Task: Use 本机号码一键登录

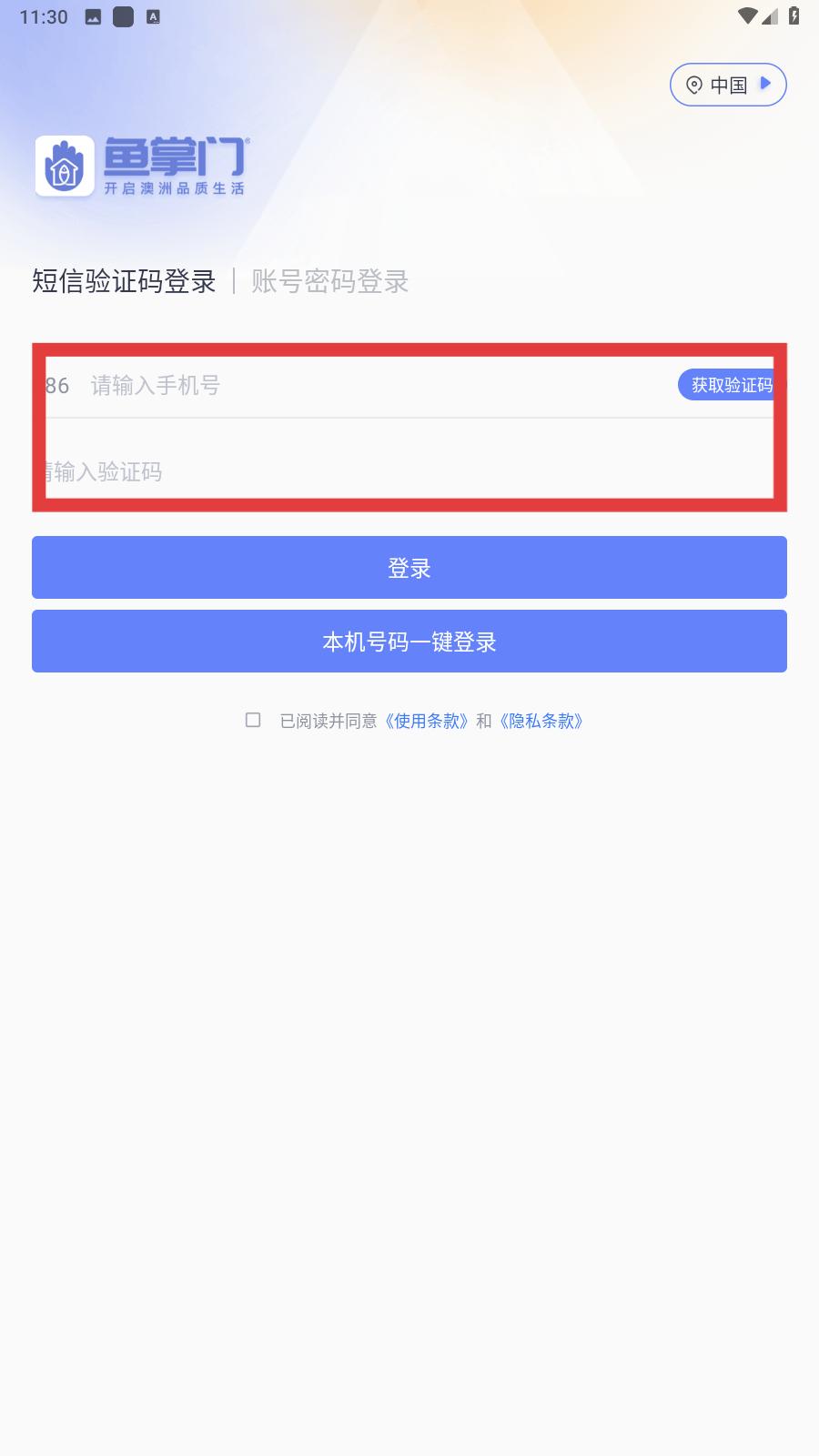Action: pos(409,642)
